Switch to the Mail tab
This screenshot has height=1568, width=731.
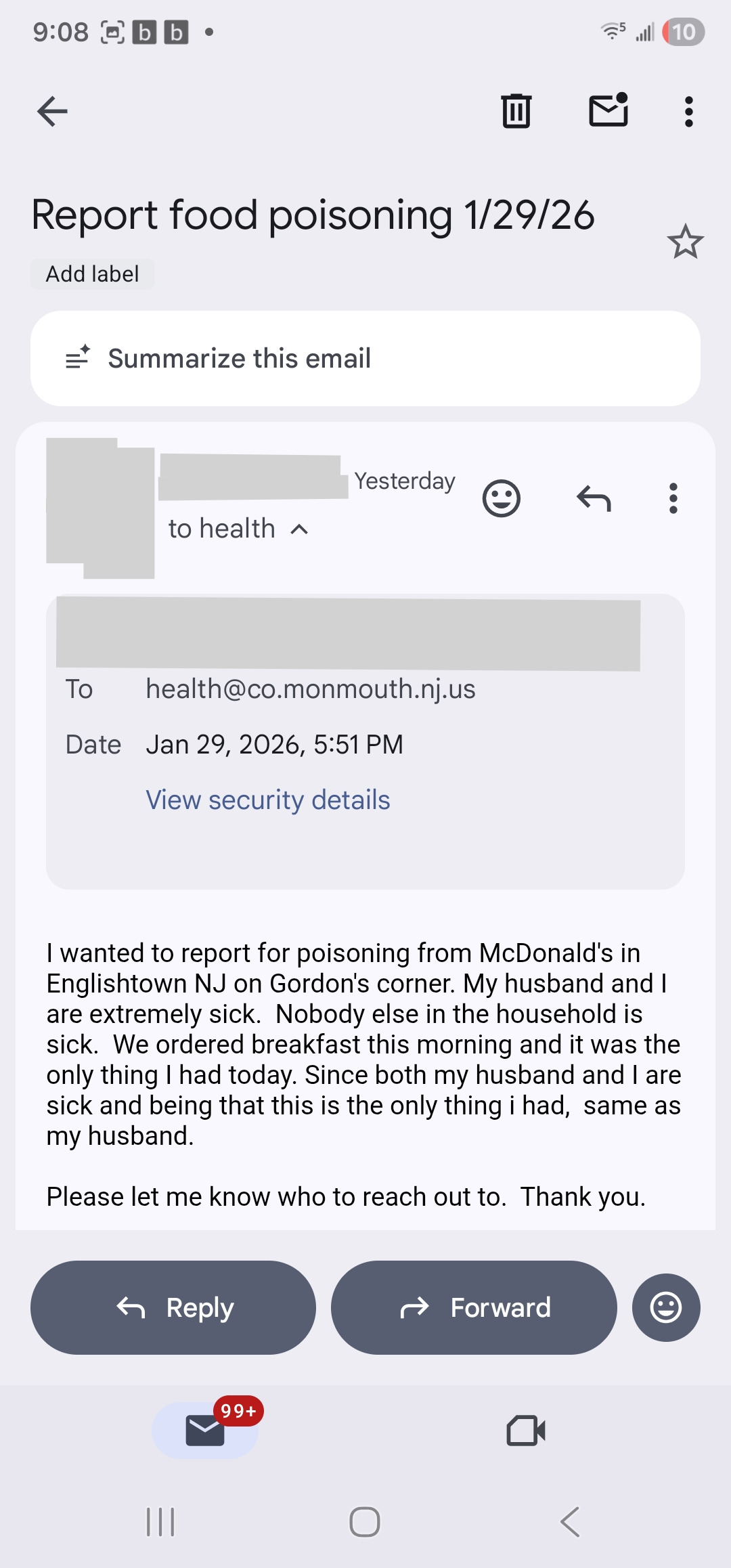(205, 1430)
